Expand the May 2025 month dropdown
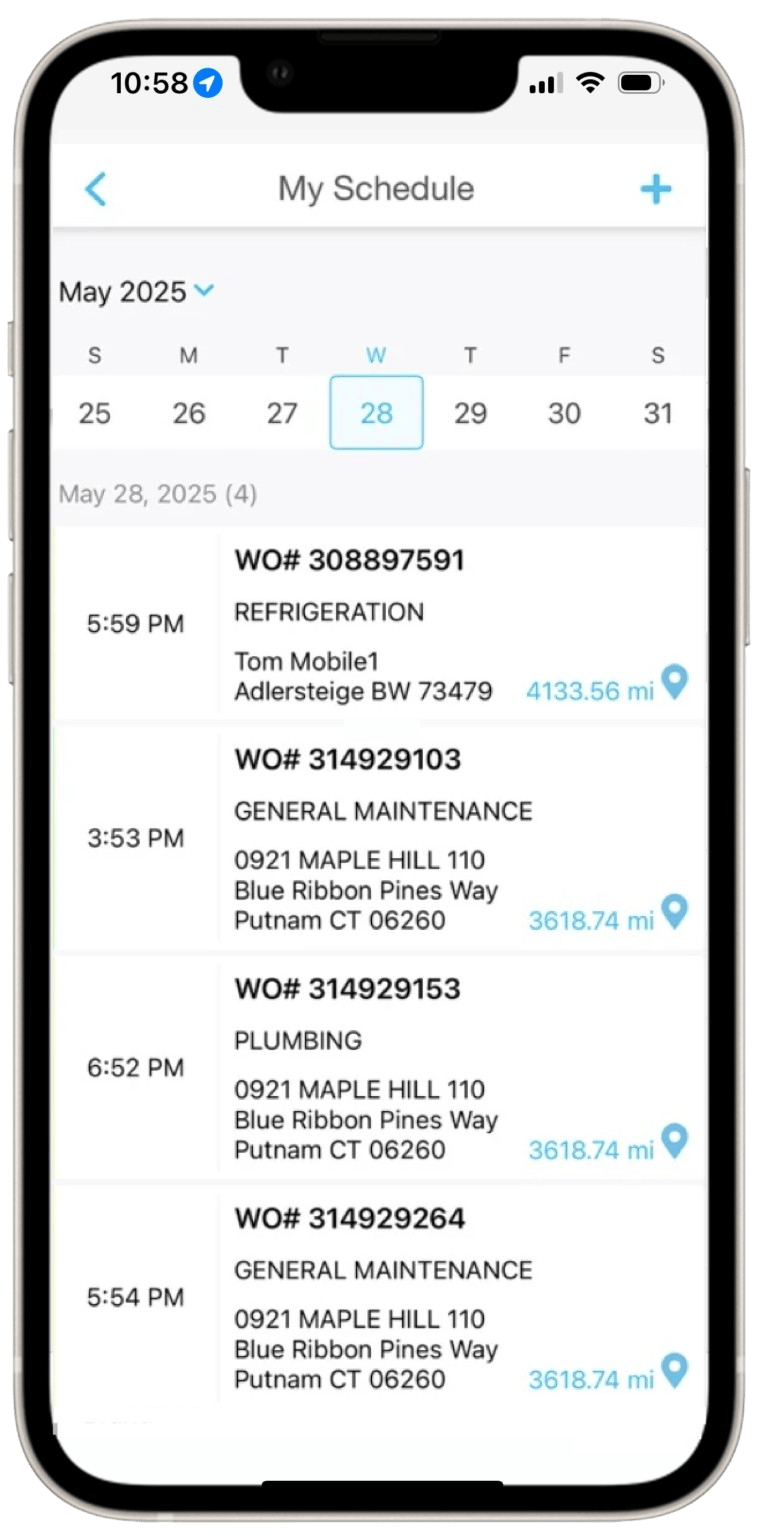Screen dimensions: 765x1536 [x=137, y=292]
